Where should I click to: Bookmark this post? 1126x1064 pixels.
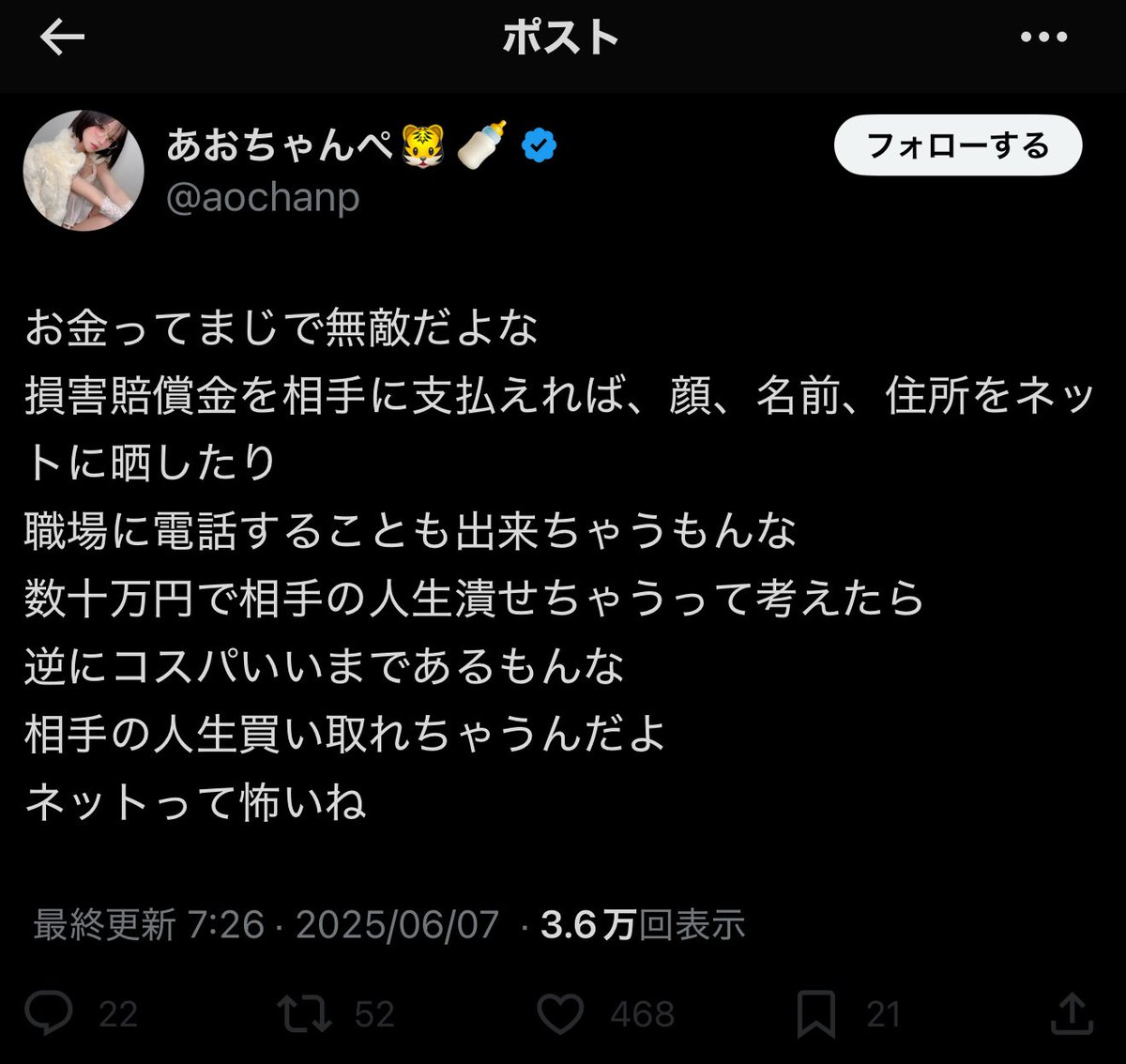815,1013
